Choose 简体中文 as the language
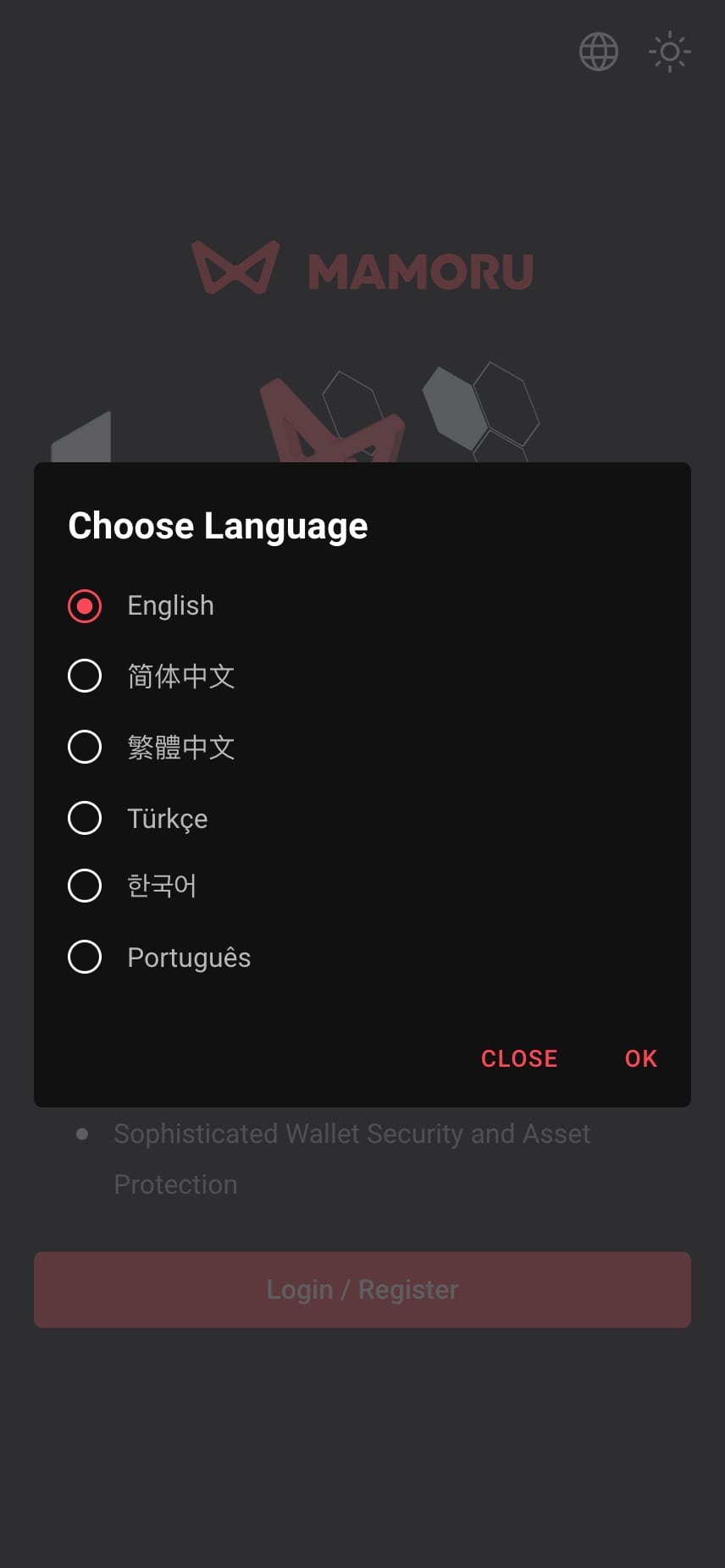This screenshot has height=1568, width=725. [85, 676]
